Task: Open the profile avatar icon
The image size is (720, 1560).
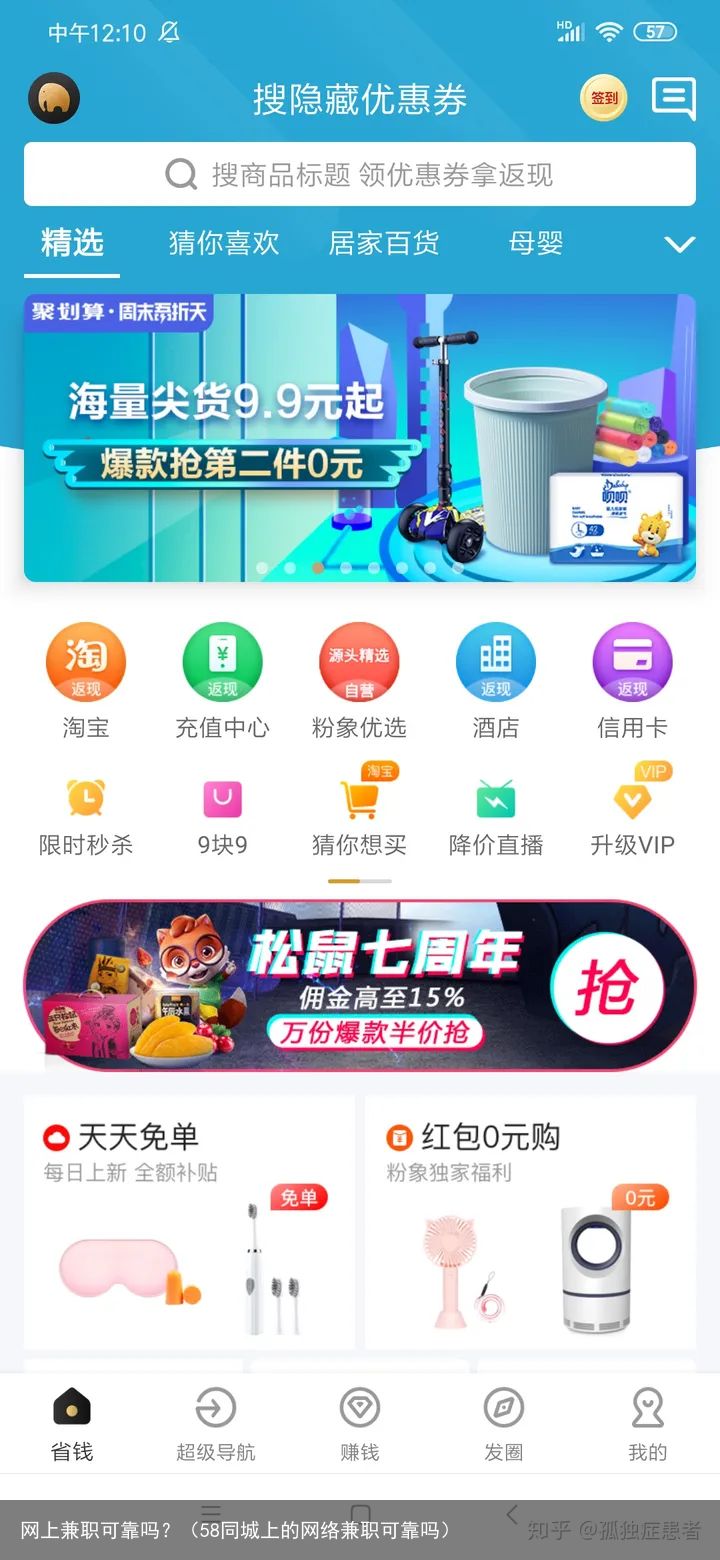Action: (x=54, y=98)
